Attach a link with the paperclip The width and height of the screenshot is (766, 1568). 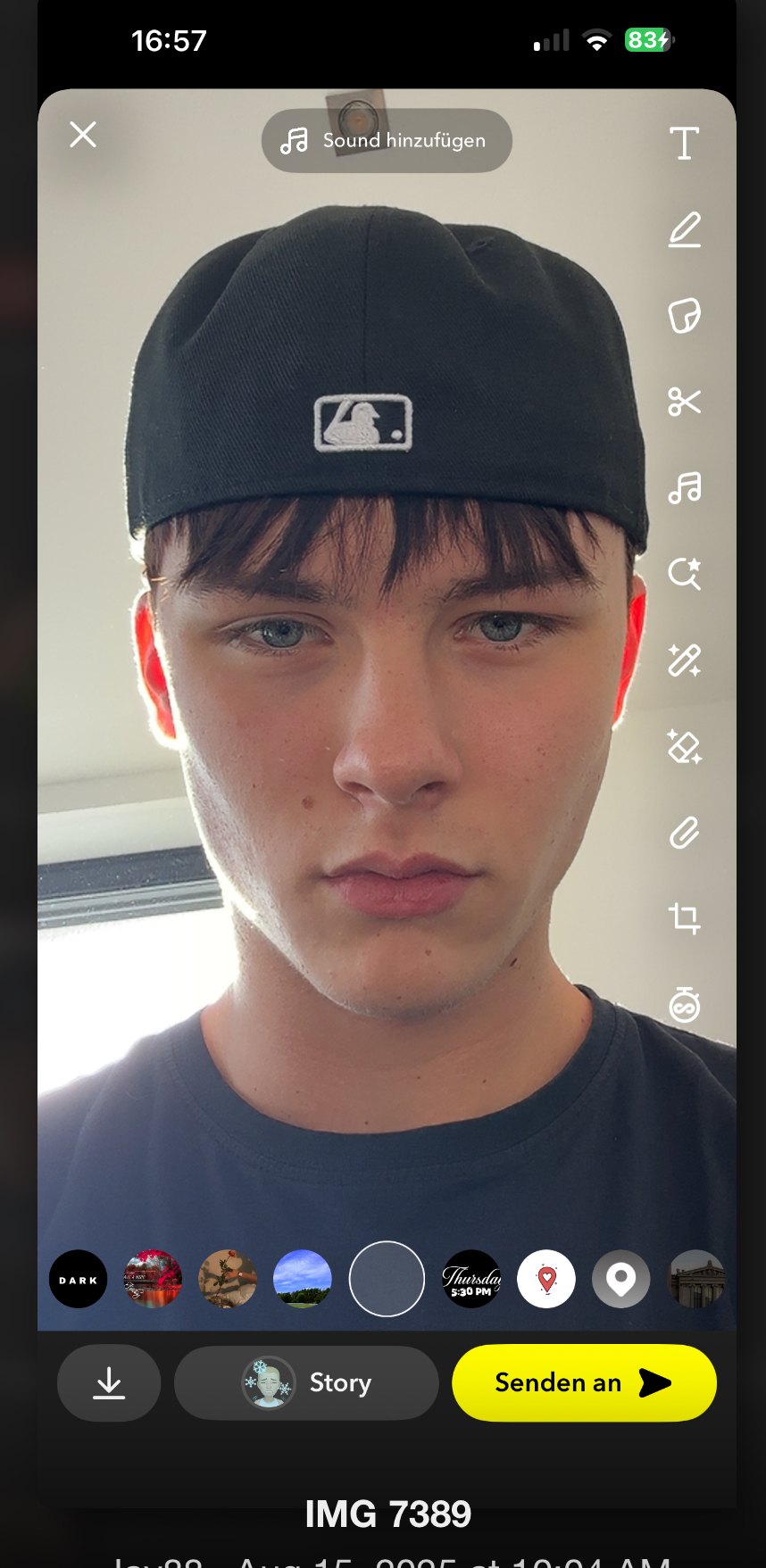point(685,833)
